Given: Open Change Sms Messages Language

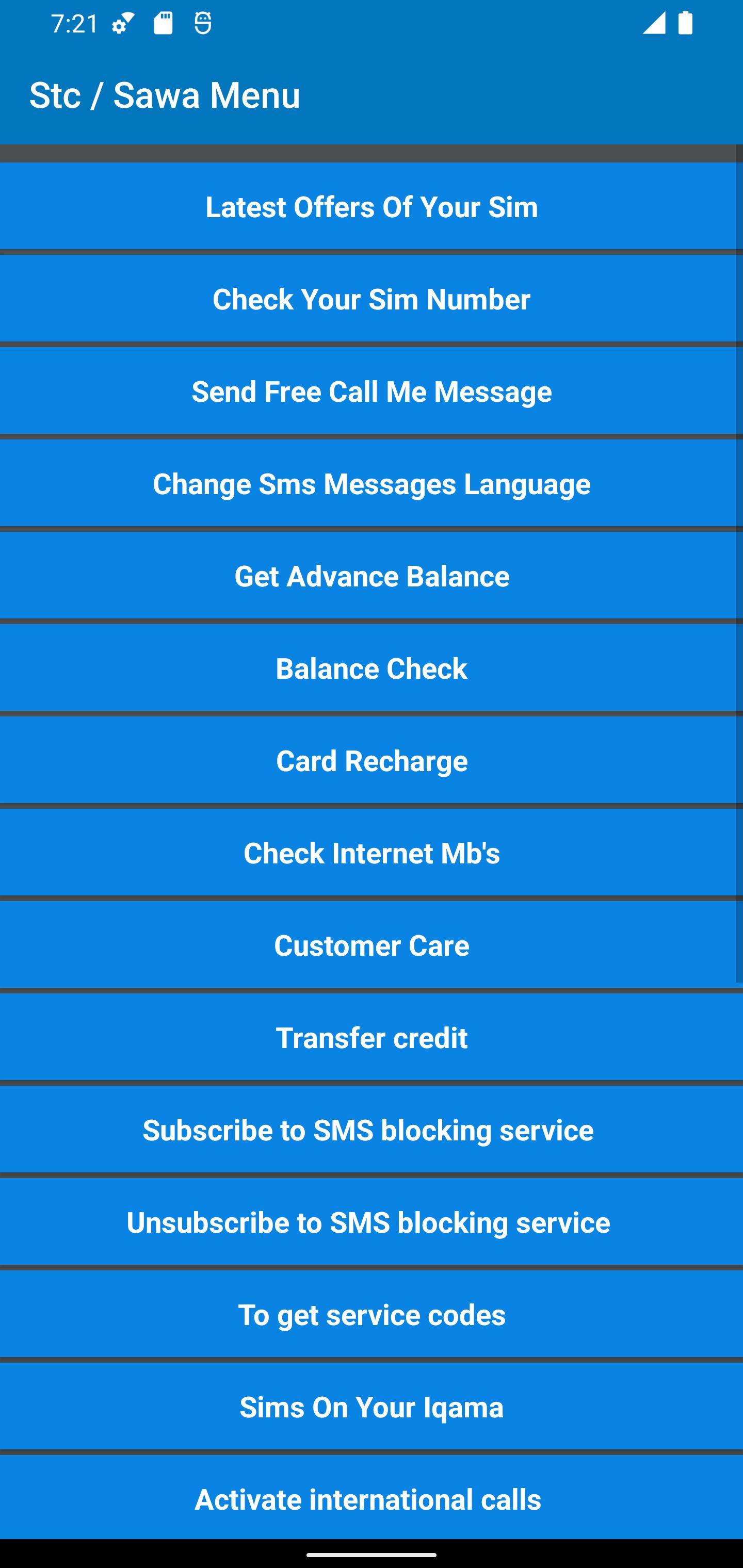Looking at the screenshot, I should (372, 484).
